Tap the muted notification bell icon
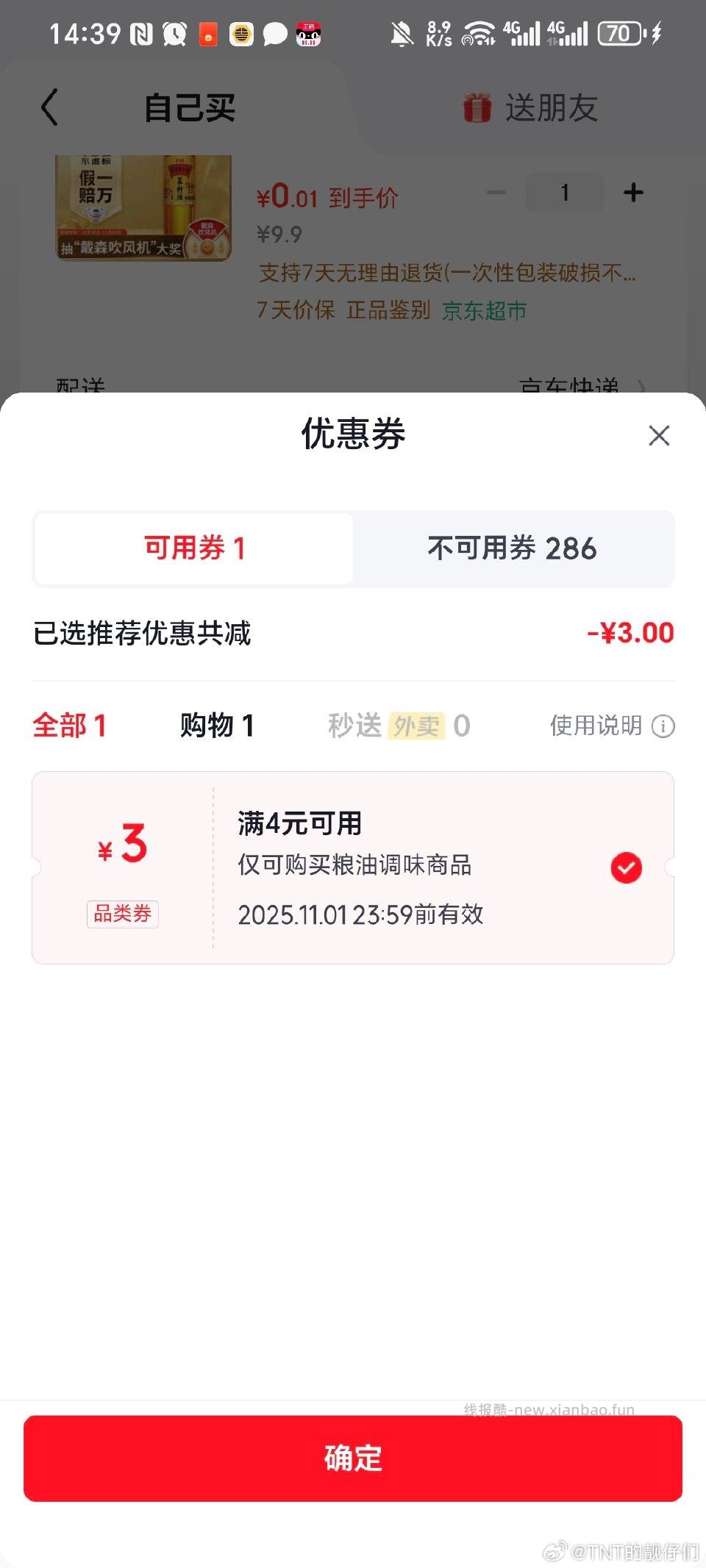 coord(401,32)
